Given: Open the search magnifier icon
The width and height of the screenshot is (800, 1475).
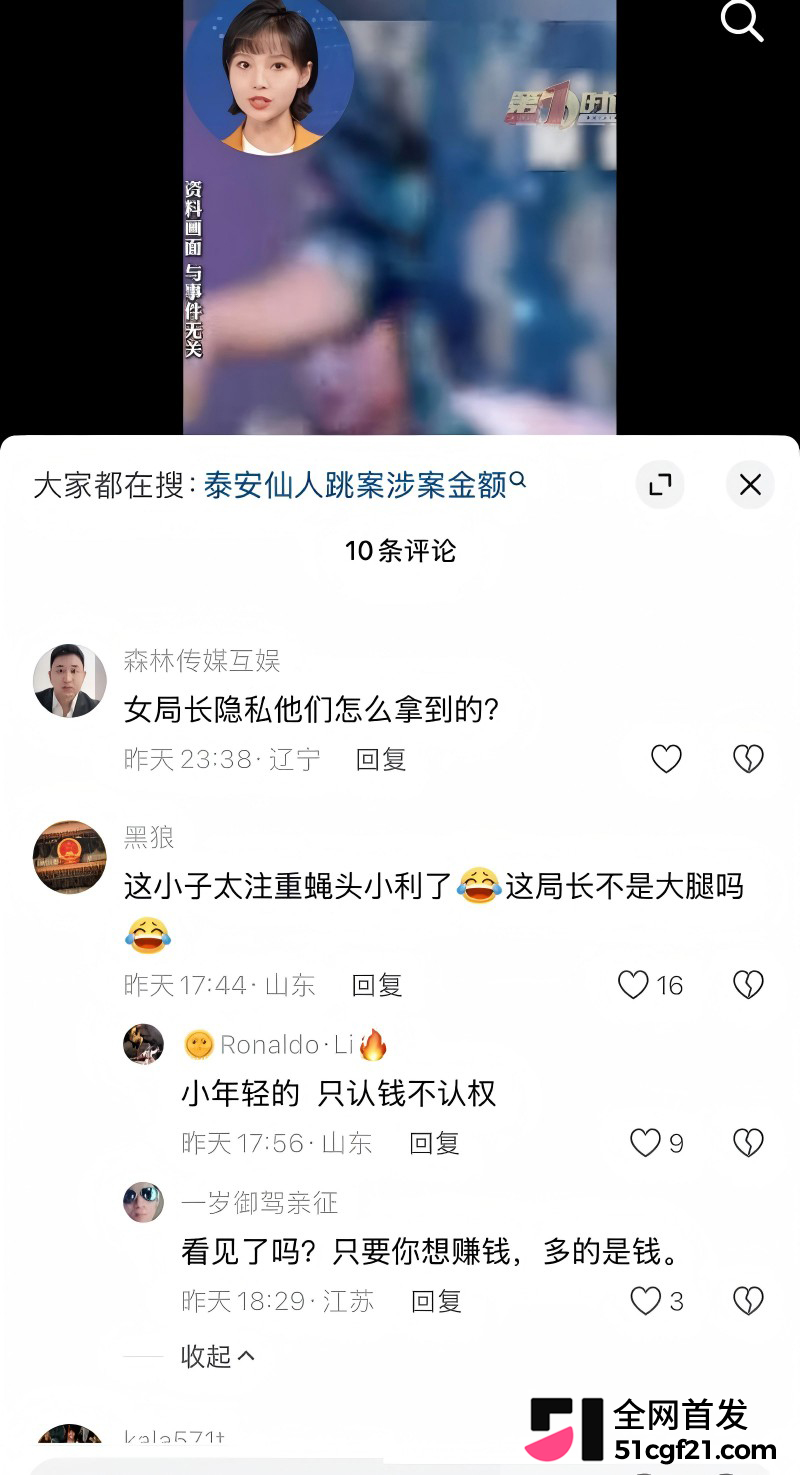Looking at the screenshot, I should tap(742, 20).
